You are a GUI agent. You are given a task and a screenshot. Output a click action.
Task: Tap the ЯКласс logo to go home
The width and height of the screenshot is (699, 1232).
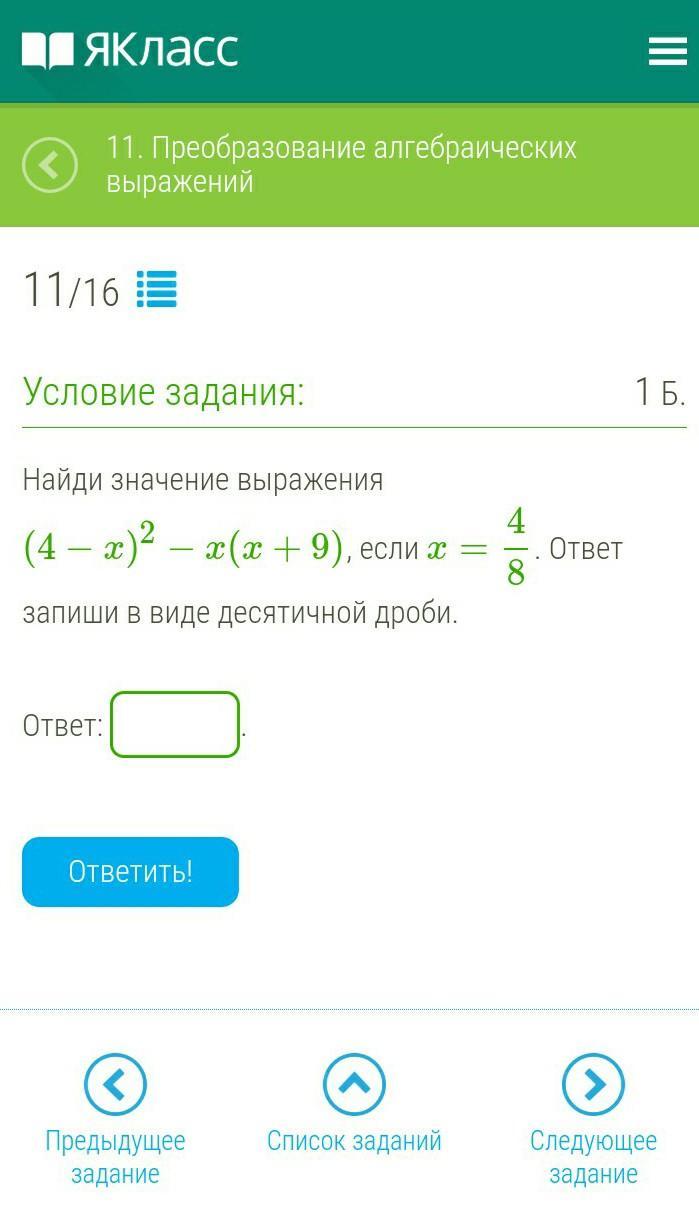pos(130,50)
